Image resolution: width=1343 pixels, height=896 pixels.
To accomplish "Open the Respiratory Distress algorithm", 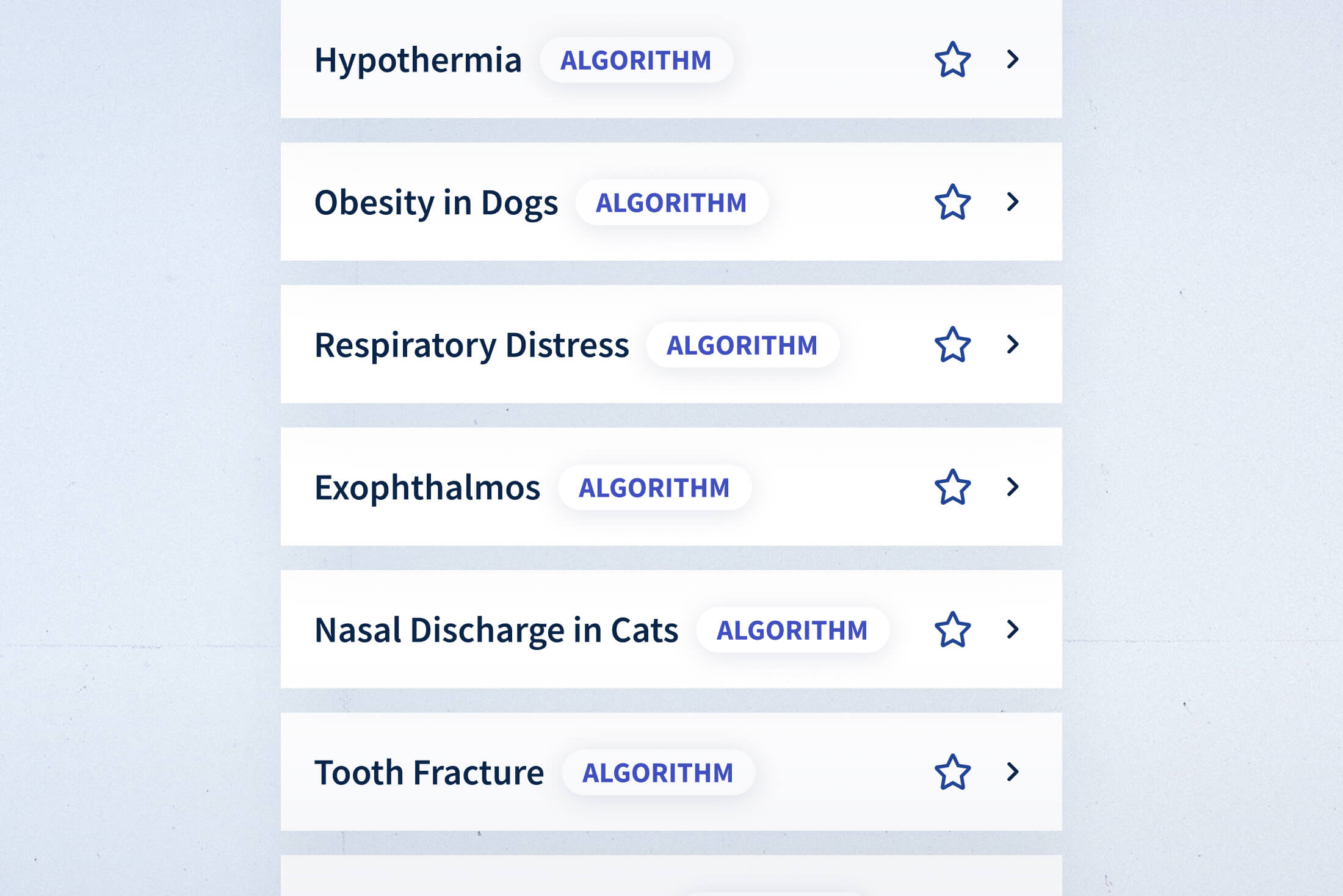I will (1013, 344).
